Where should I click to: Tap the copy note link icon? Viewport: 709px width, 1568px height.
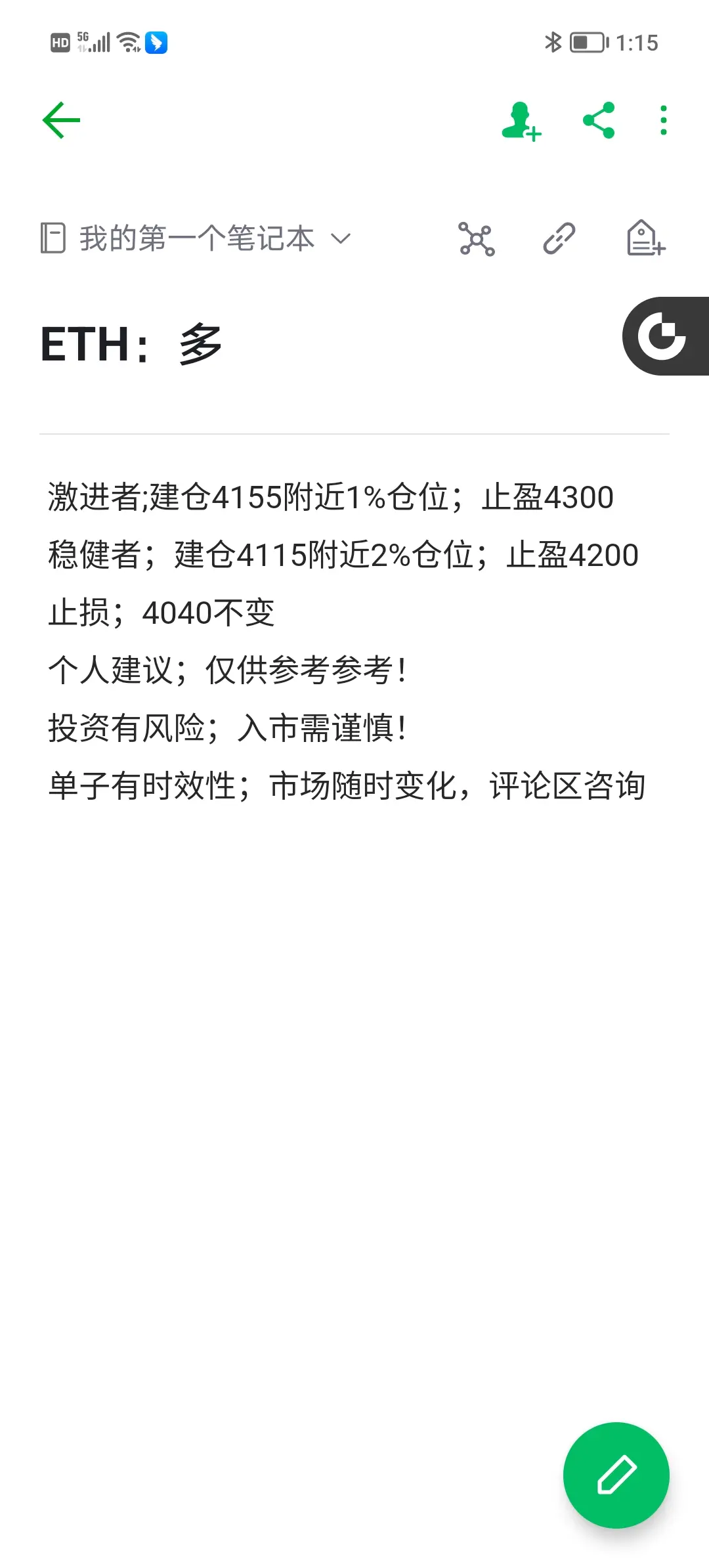click(557, 240)
